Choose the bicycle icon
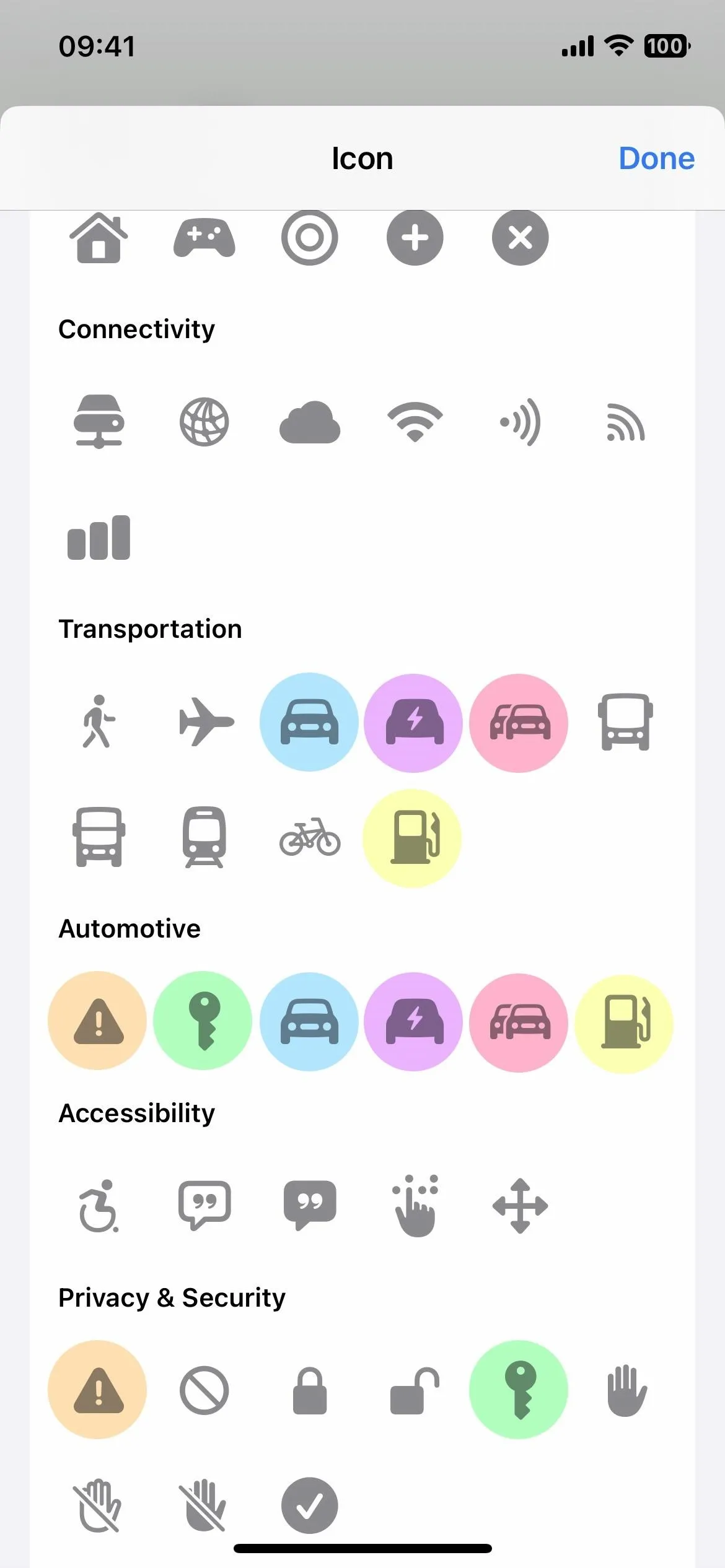Image resolution: width=725 pixels, height=1568 pixels. coord(310,837)
